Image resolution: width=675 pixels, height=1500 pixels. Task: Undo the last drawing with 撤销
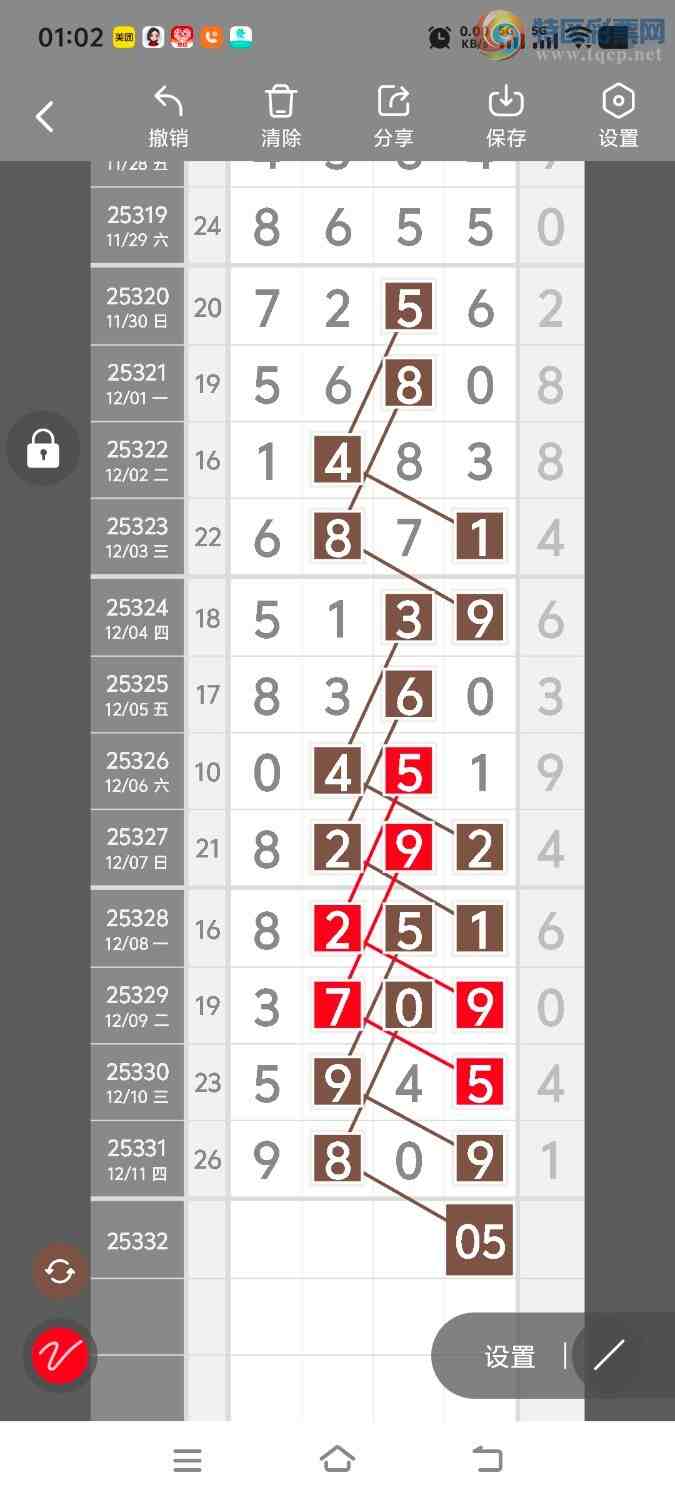tap(168, 117)
